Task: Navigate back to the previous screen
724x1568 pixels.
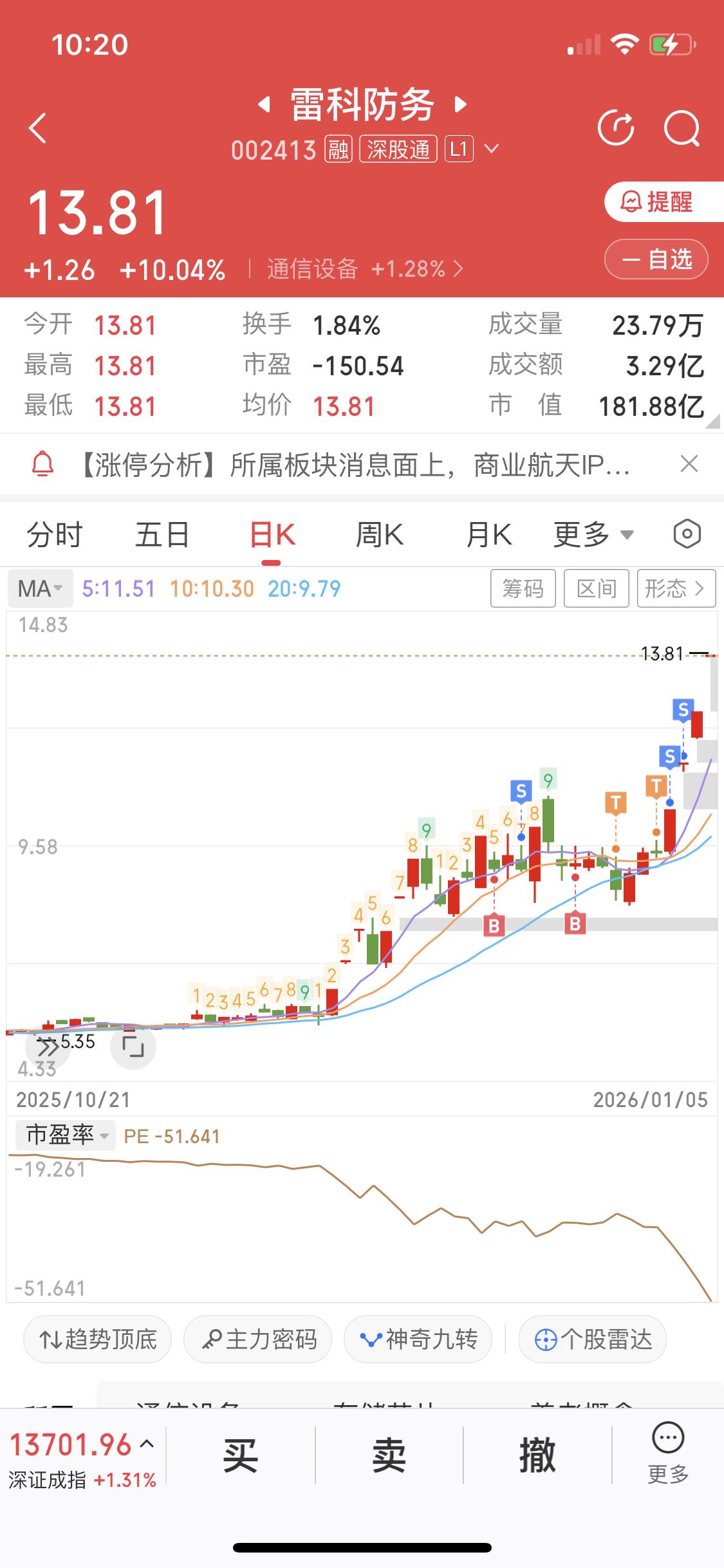Action: [37, 128]
